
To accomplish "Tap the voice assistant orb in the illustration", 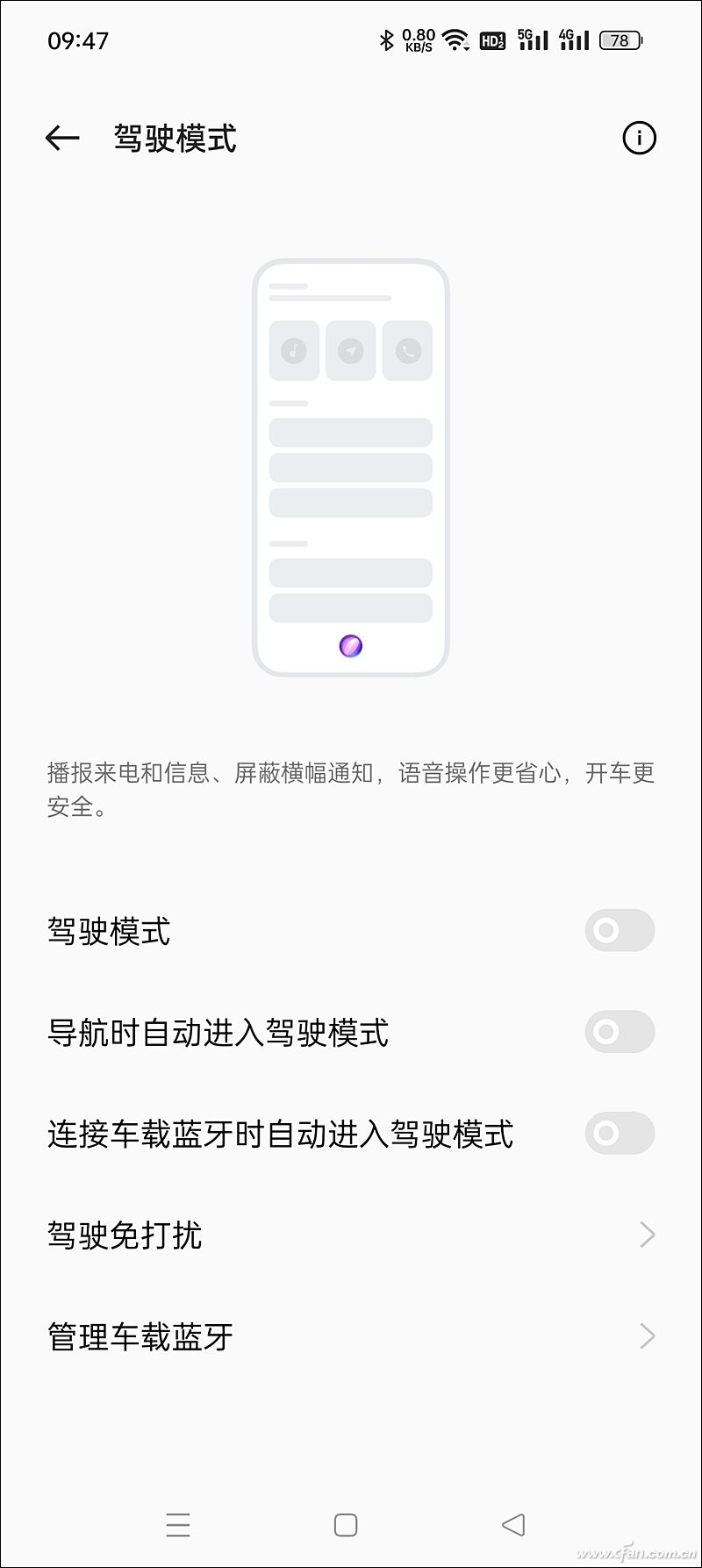I will coord(349,646).
